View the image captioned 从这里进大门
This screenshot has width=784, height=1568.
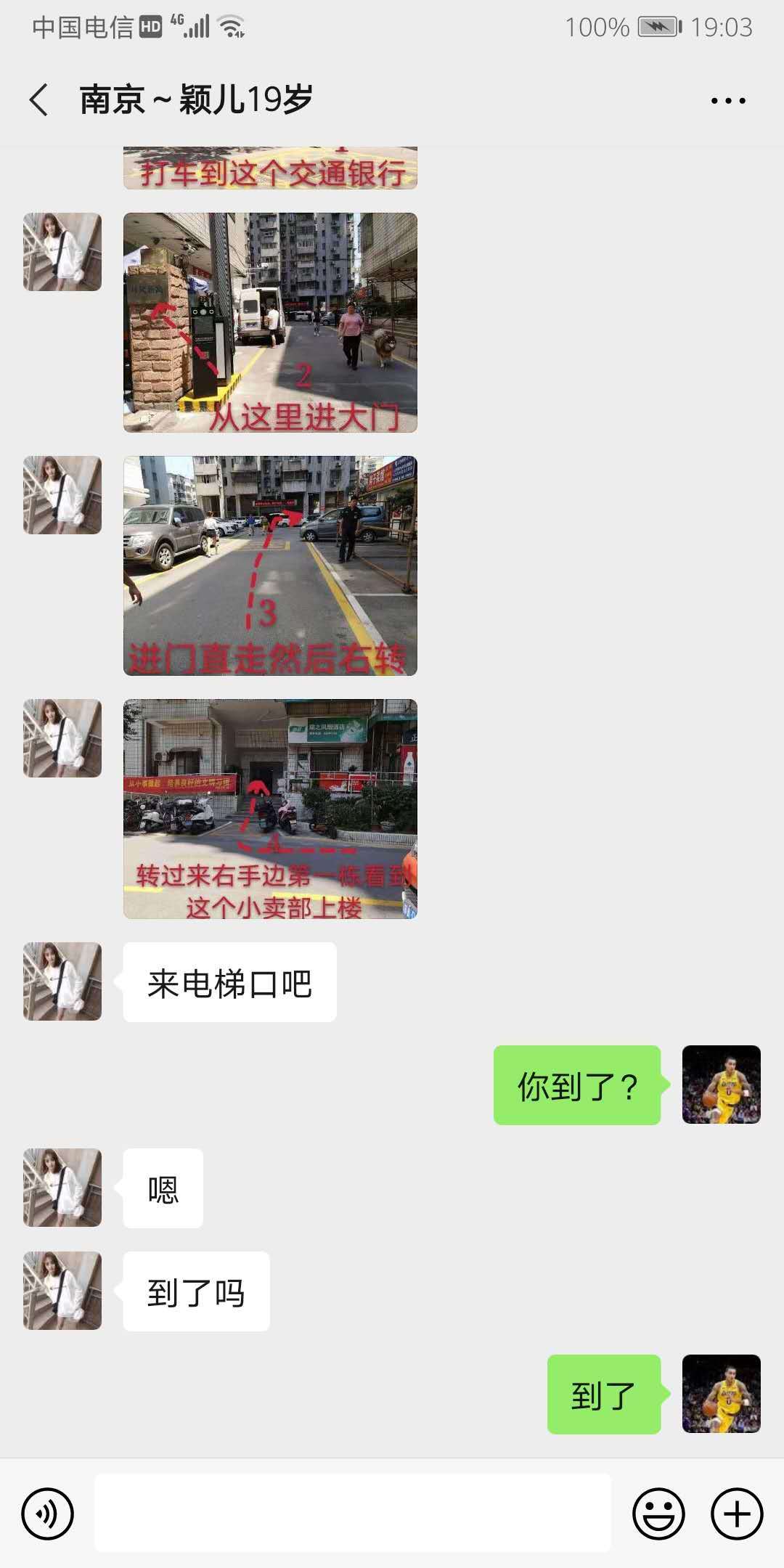pyautogui.click(x=270, y=322)
